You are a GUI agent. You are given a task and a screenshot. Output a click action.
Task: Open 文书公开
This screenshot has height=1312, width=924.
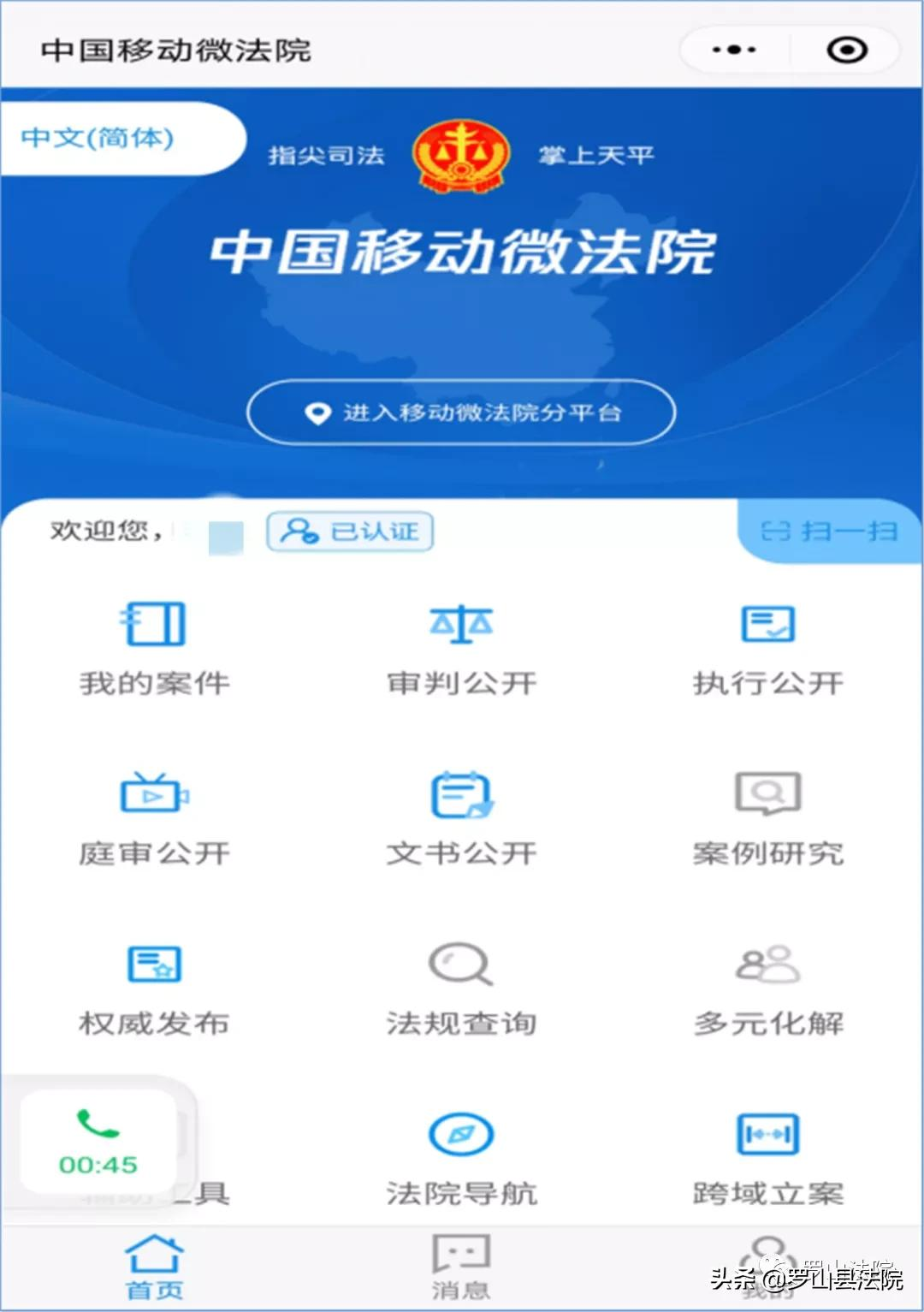(461, 817)
